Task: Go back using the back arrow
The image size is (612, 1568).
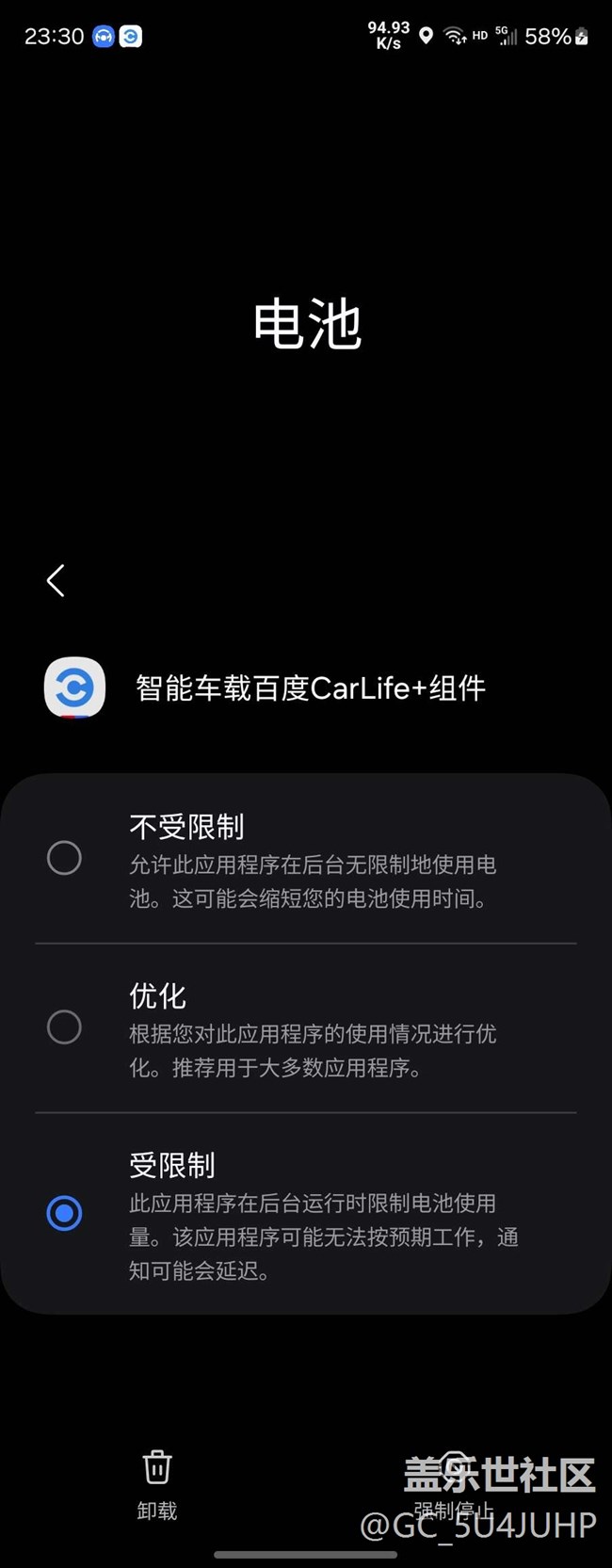Action: (56, 580)
